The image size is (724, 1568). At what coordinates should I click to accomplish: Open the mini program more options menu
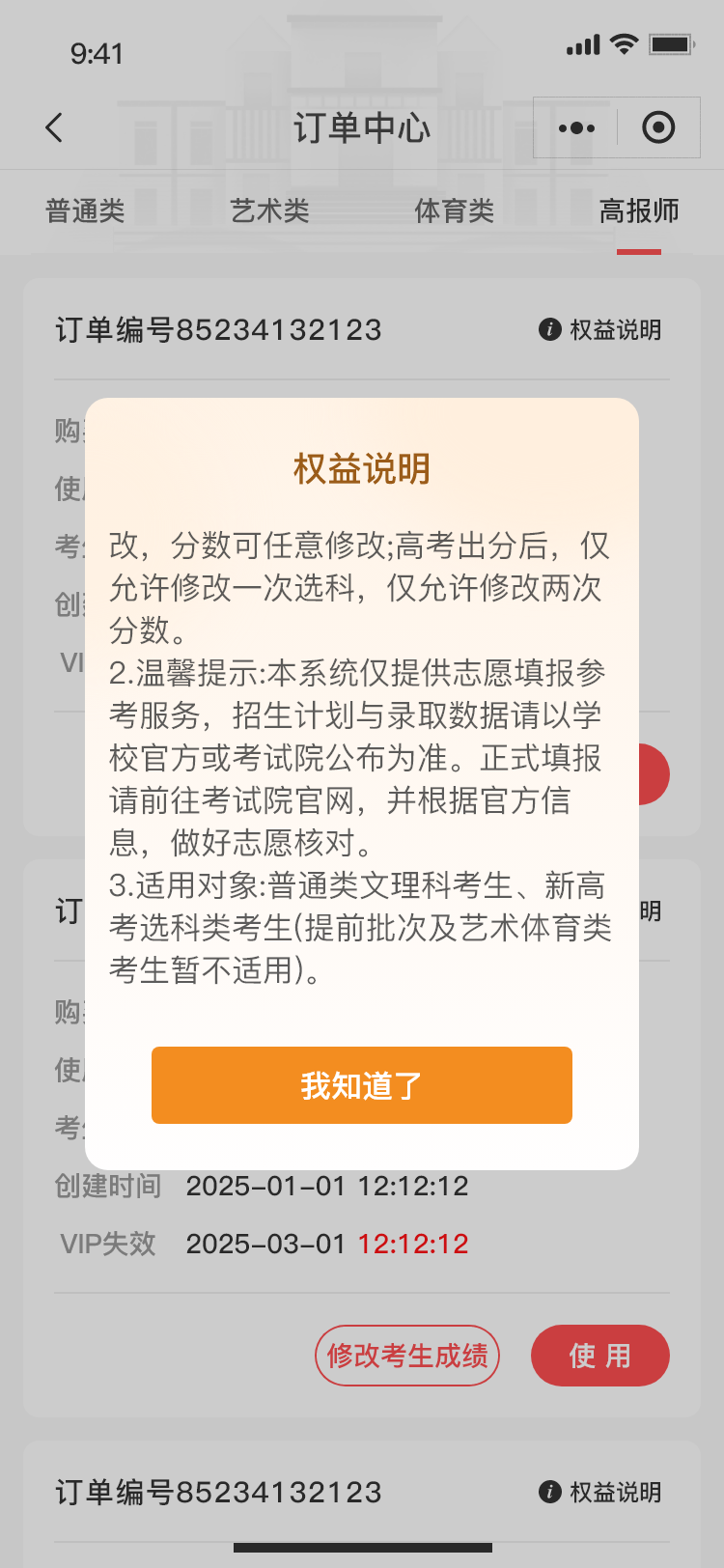[576, 127]
